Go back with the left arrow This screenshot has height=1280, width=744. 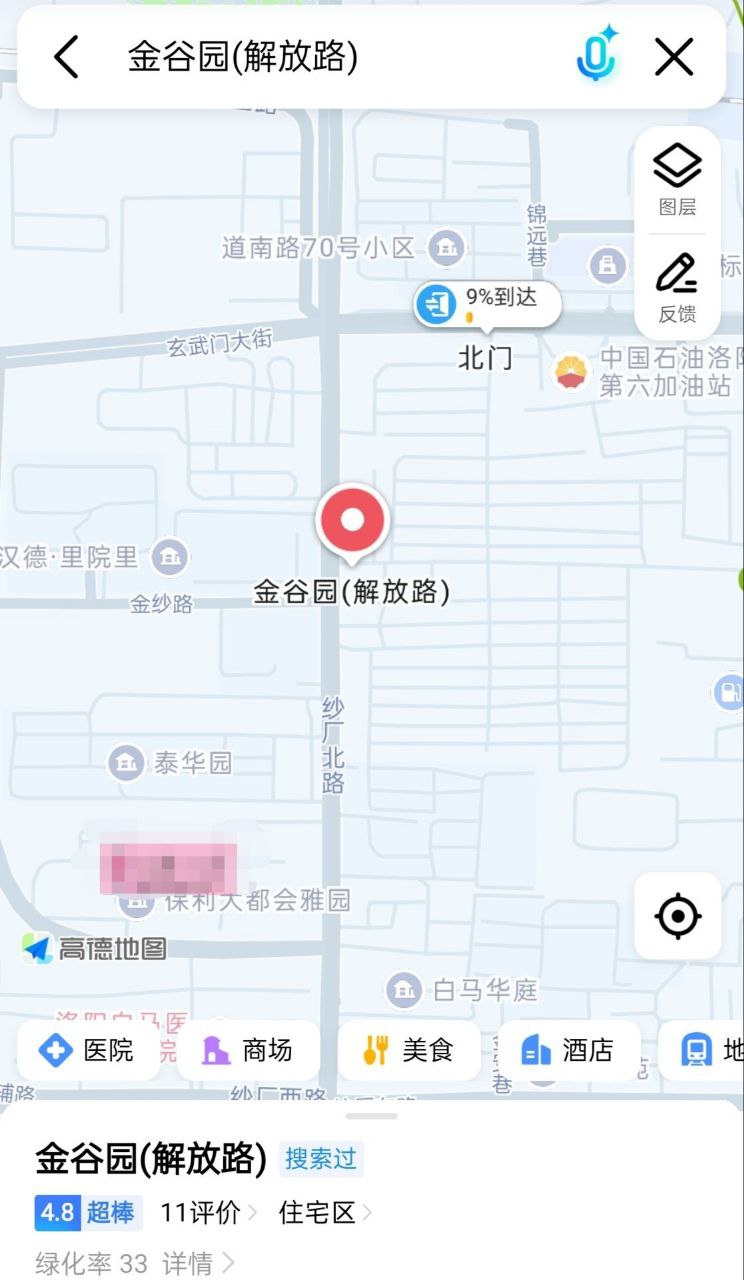coord(65,57)
